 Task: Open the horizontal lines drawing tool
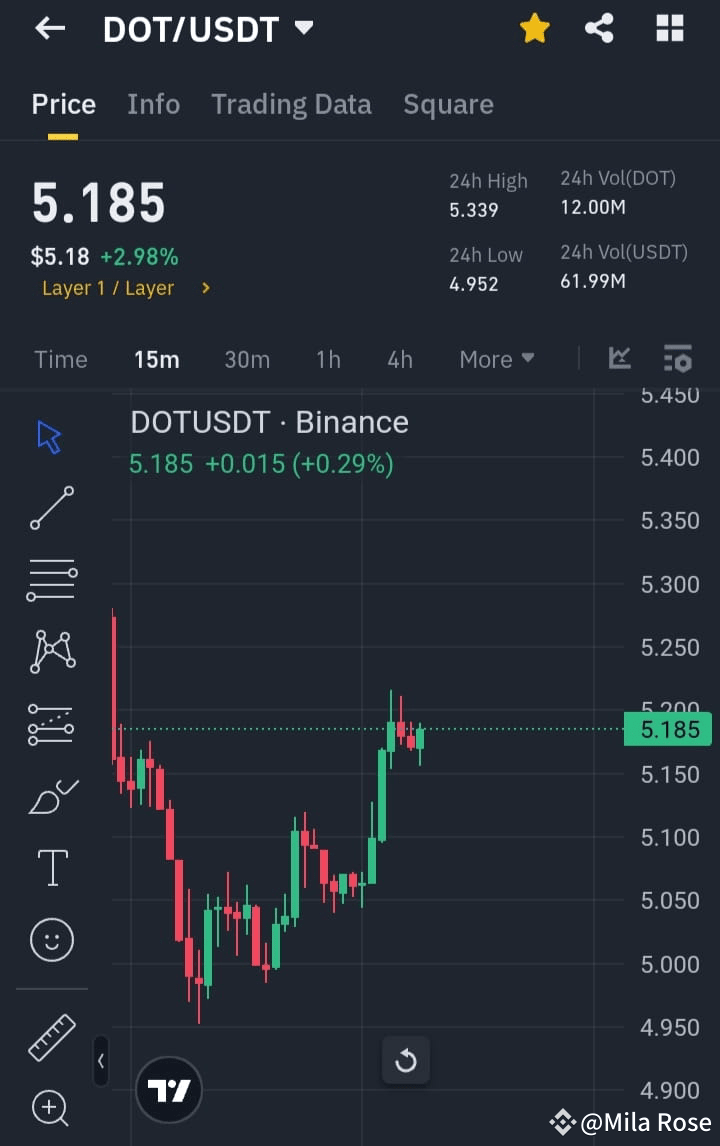pyautogui.click(x=51, y=580)
